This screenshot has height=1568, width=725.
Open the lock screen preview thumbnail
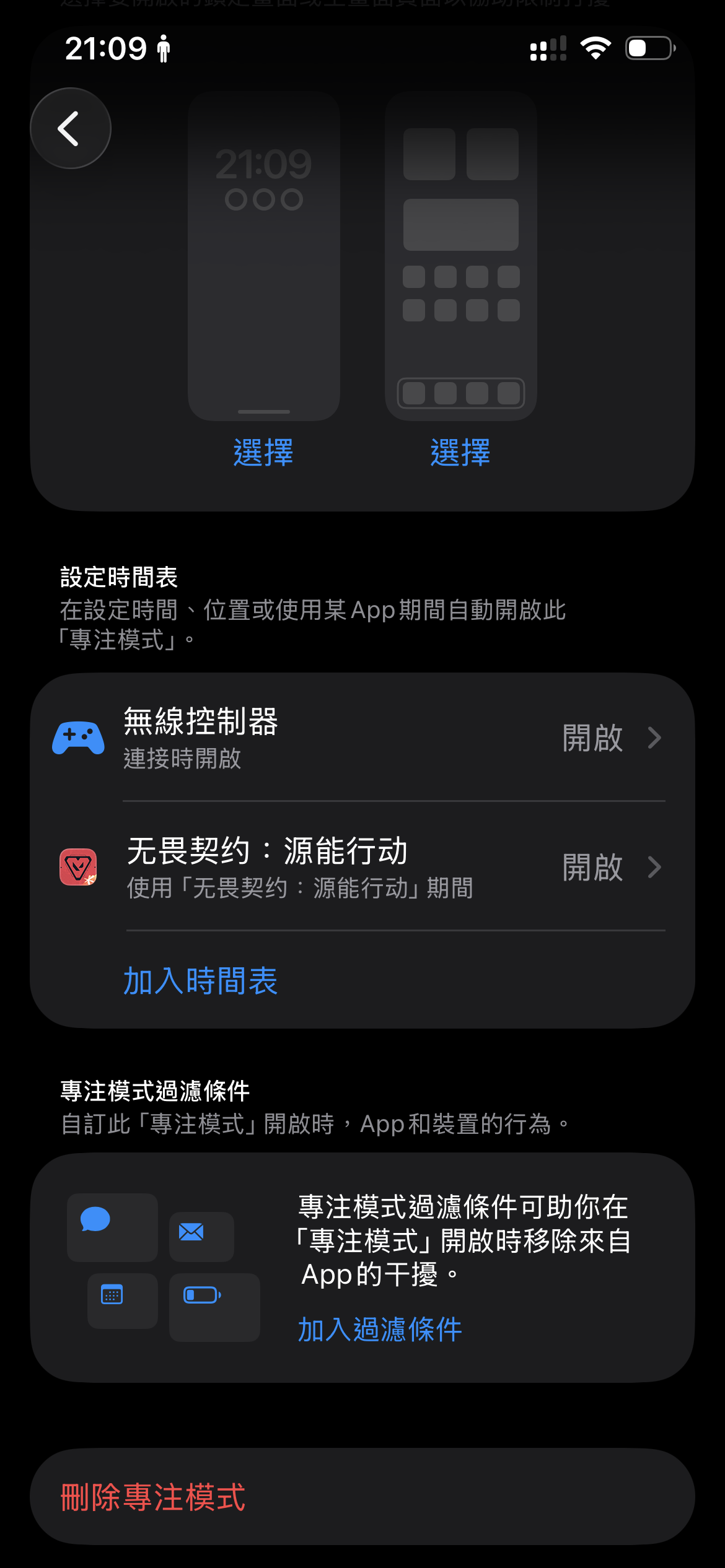264,256
